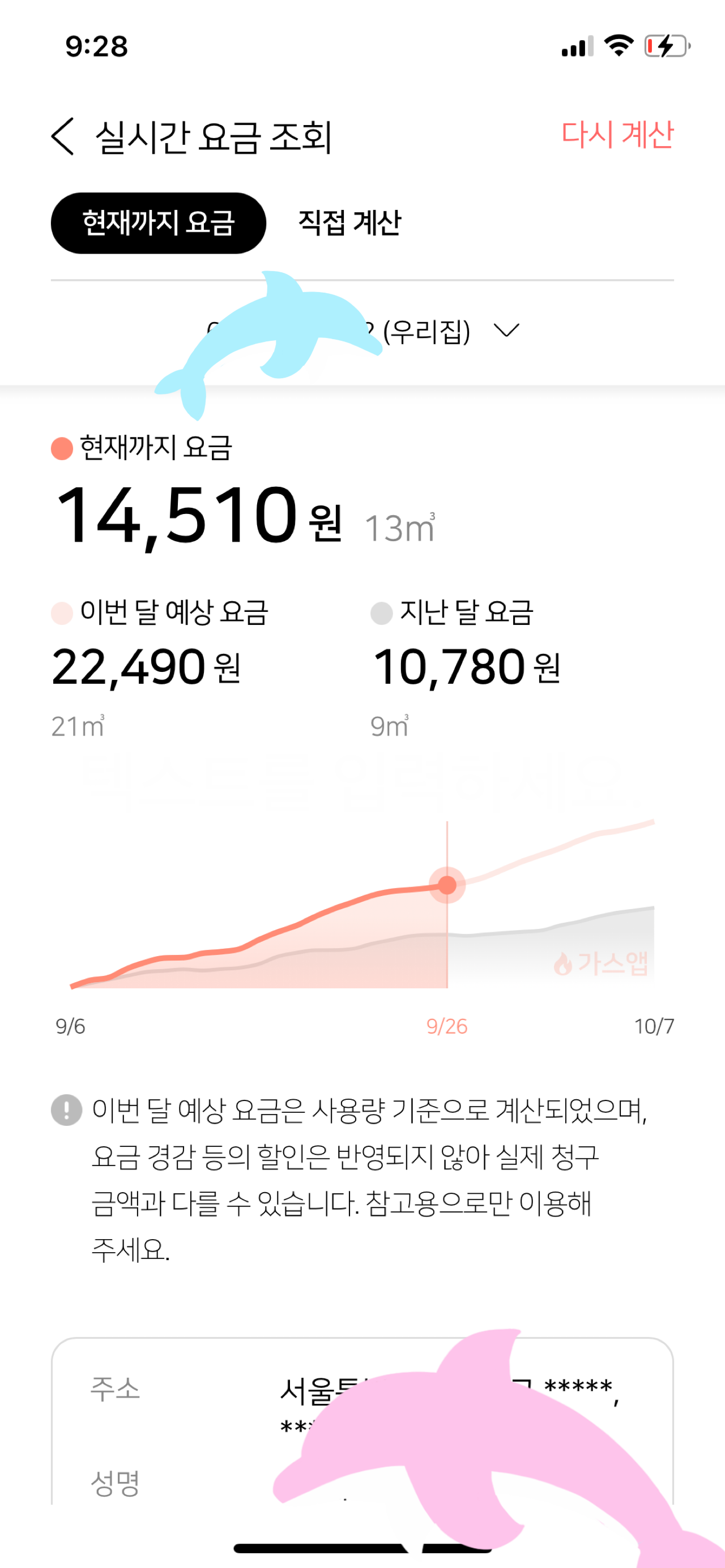Go back from 실시간 요금 조회
Image resolution: width=725 pixels, height=1568 pixels.
click(63, 136)
